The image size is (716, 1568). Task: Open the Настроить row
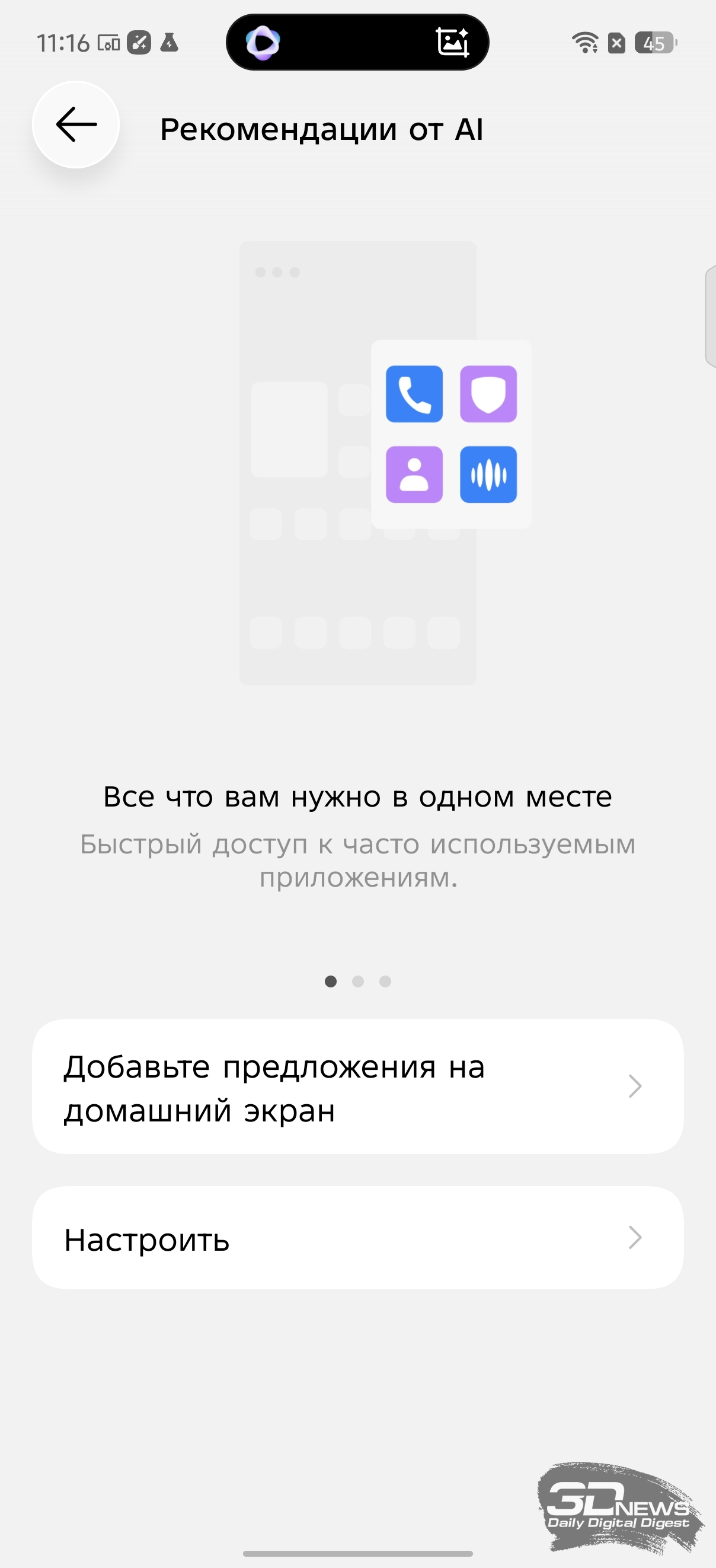[357, 1238]
